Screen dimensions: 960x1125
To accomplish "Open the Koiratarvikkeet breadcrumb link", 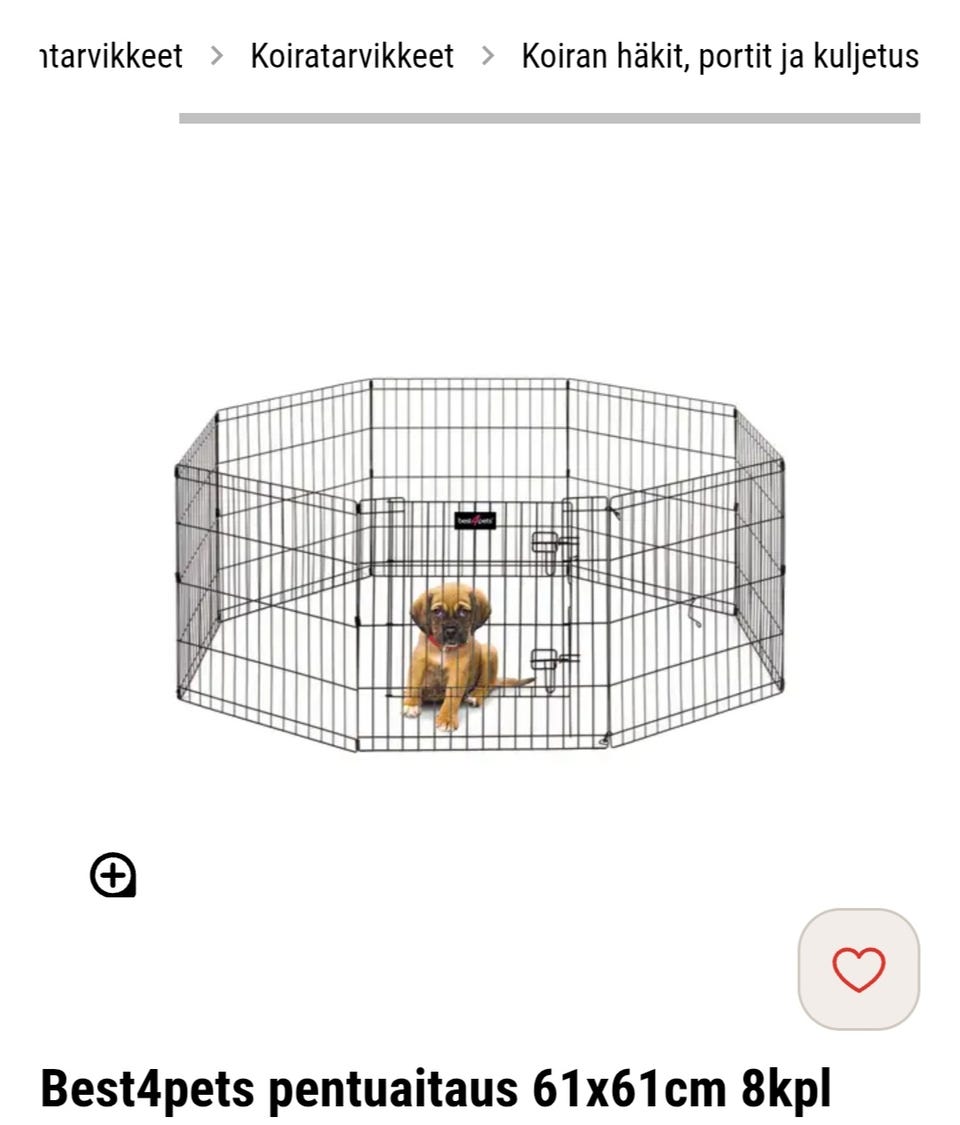I will pyautogui.click(x=352, y=56).
